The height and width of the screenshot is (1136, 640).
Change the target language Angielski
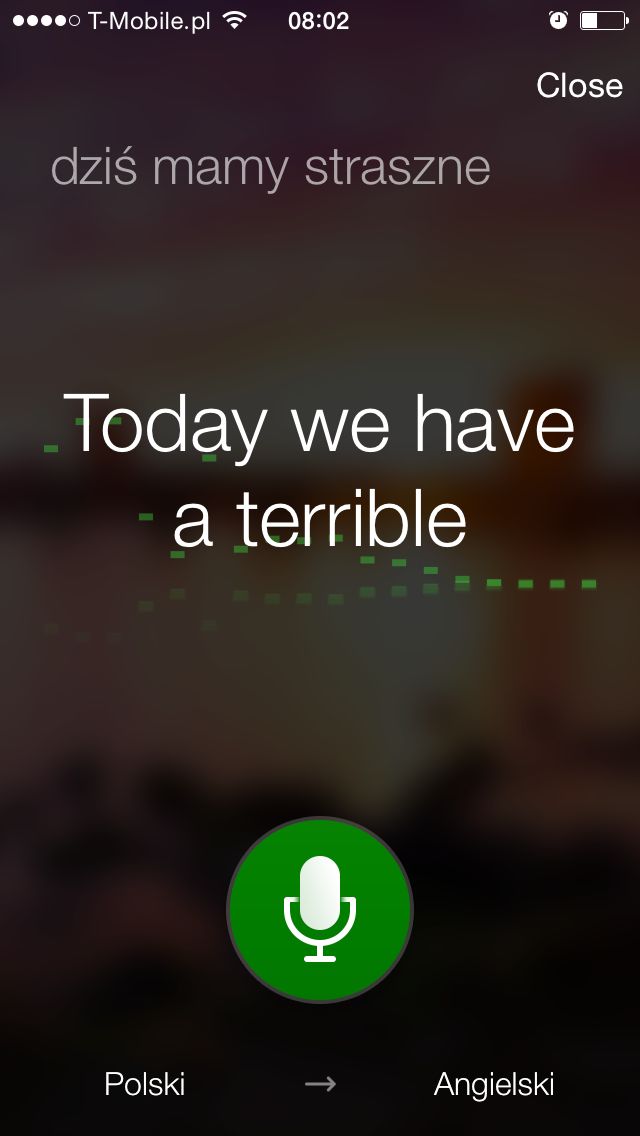(494, 1085)
